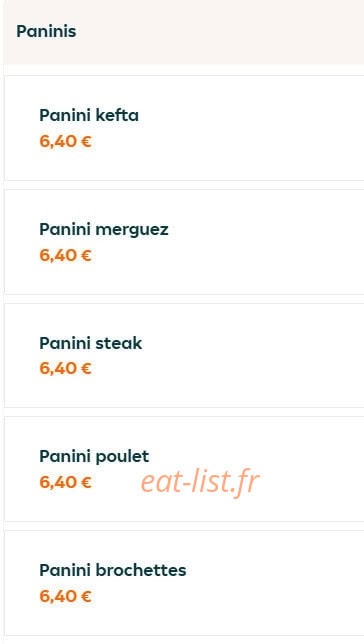The height and width of the screenshot is (644, 364).
Task: Open the Panini merguez card
Action: click(x=184, y=242)
